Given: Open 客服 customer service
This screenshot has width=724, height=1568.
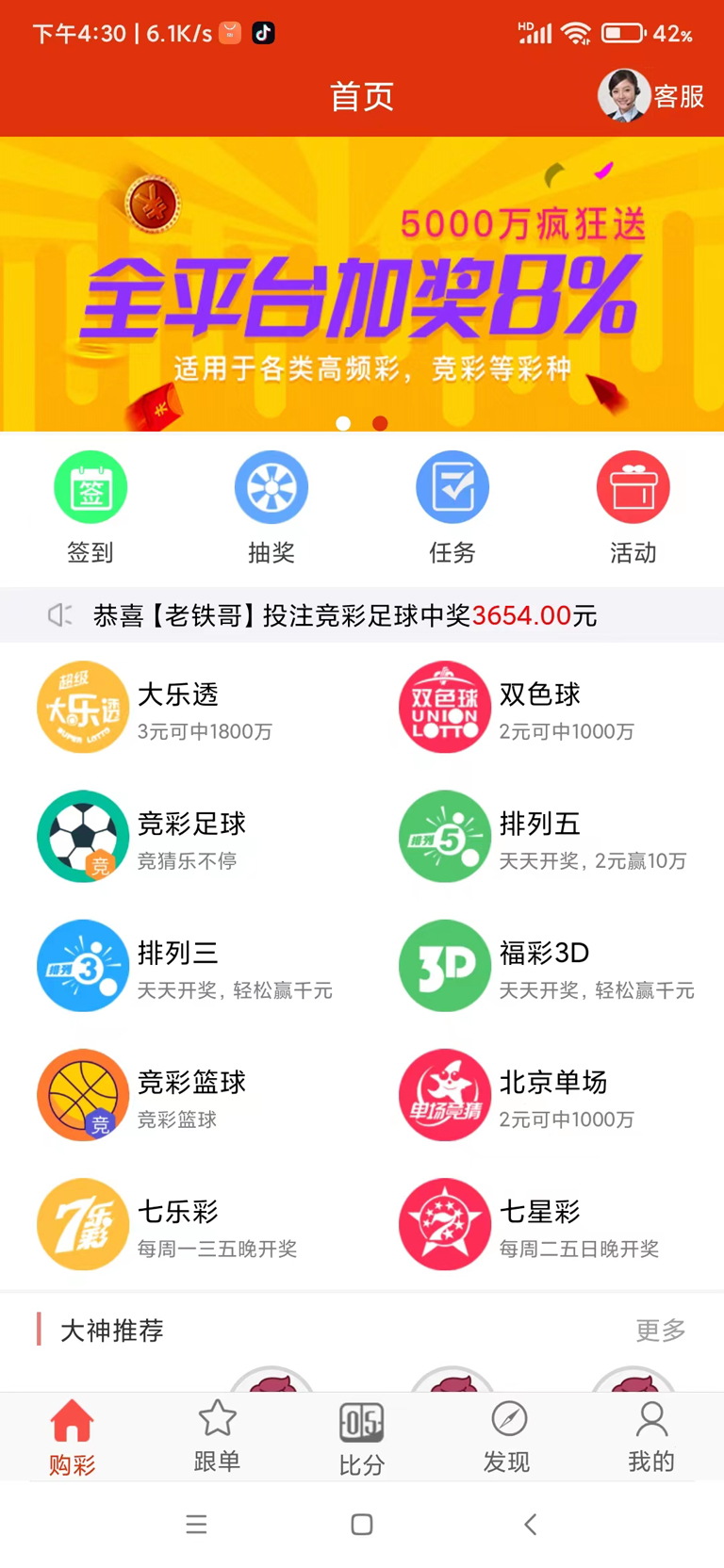Looking at the screenshot, I should [651, 96].
